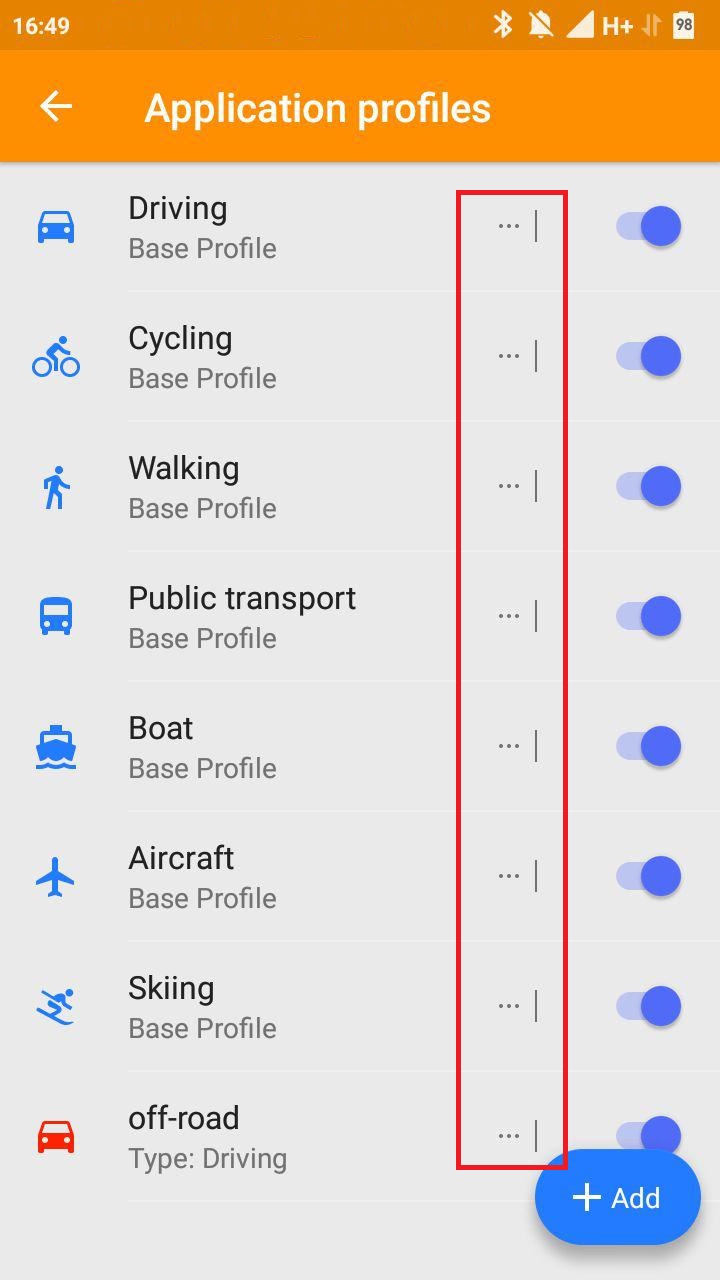Open the three-dot menu for off-road
The image size is (720, 1280).
coord(509,1136)
